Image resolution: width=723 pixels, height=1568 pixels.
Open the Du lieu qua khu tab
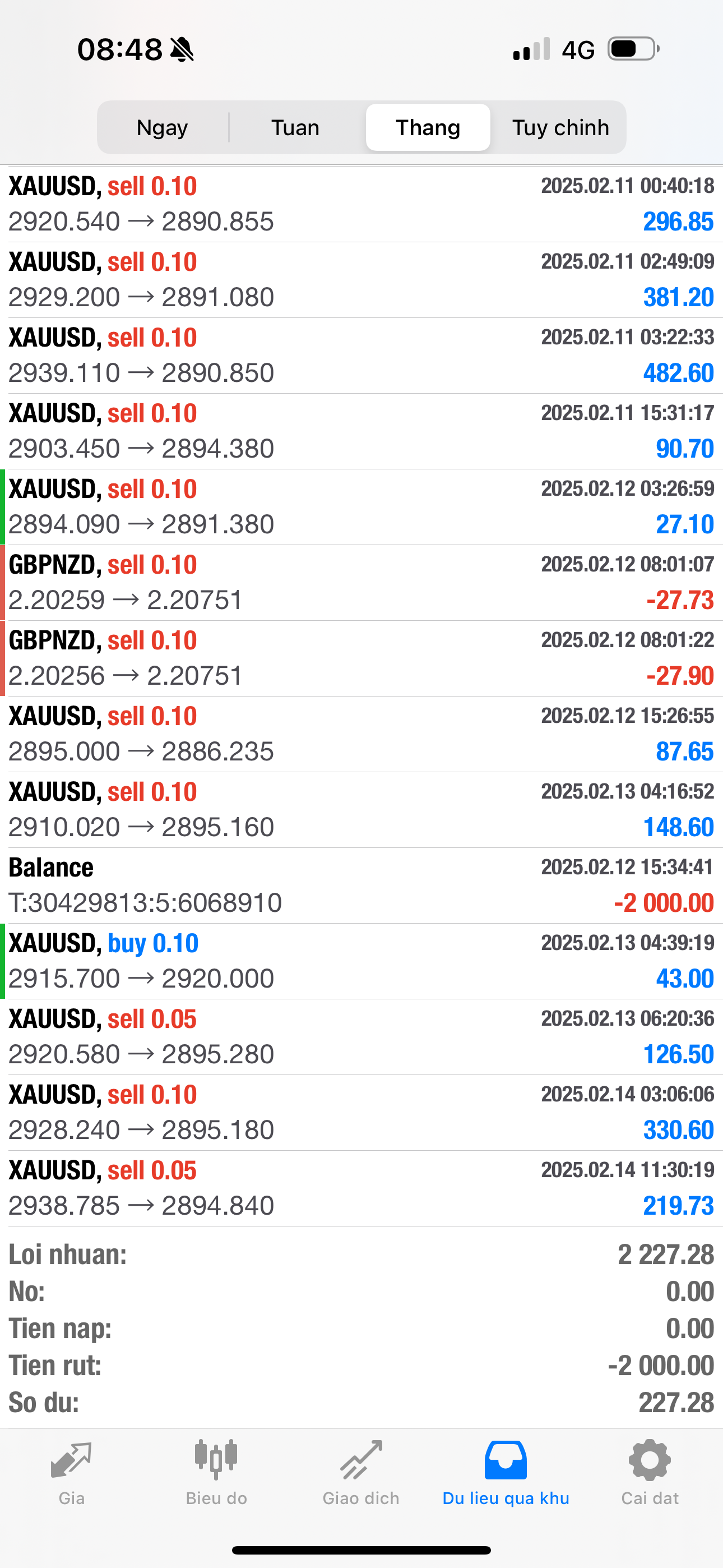coord(506,1472)
